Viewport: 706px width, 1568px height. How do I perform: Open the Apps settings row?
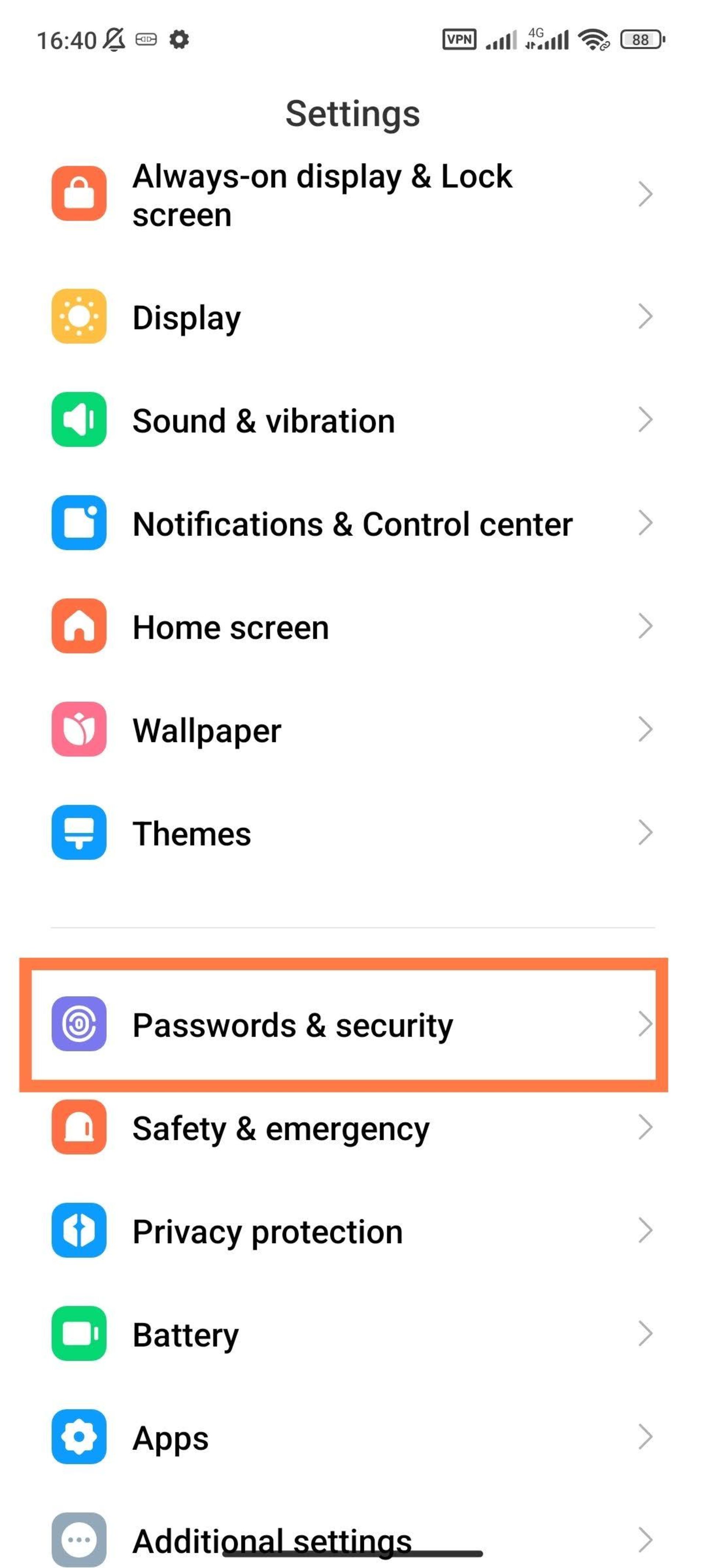(x=171, y=1438)
